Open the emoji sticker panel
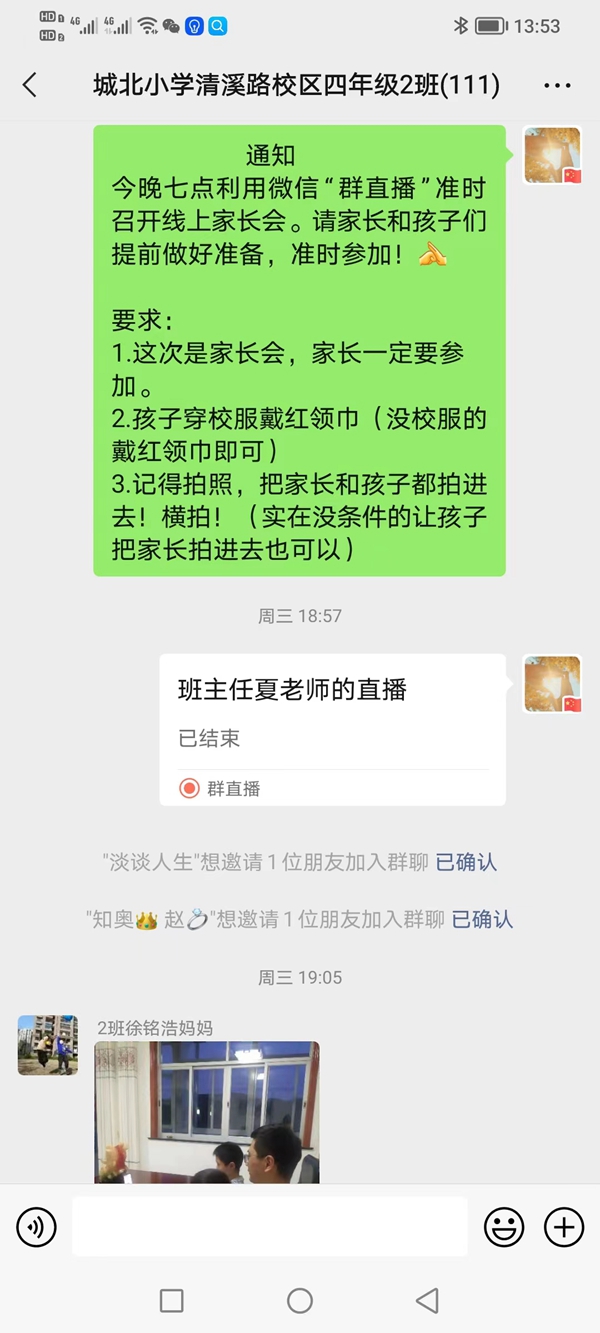Image resolution: width=600 pixels, height=1333 pixels. tap(504, 1226)
